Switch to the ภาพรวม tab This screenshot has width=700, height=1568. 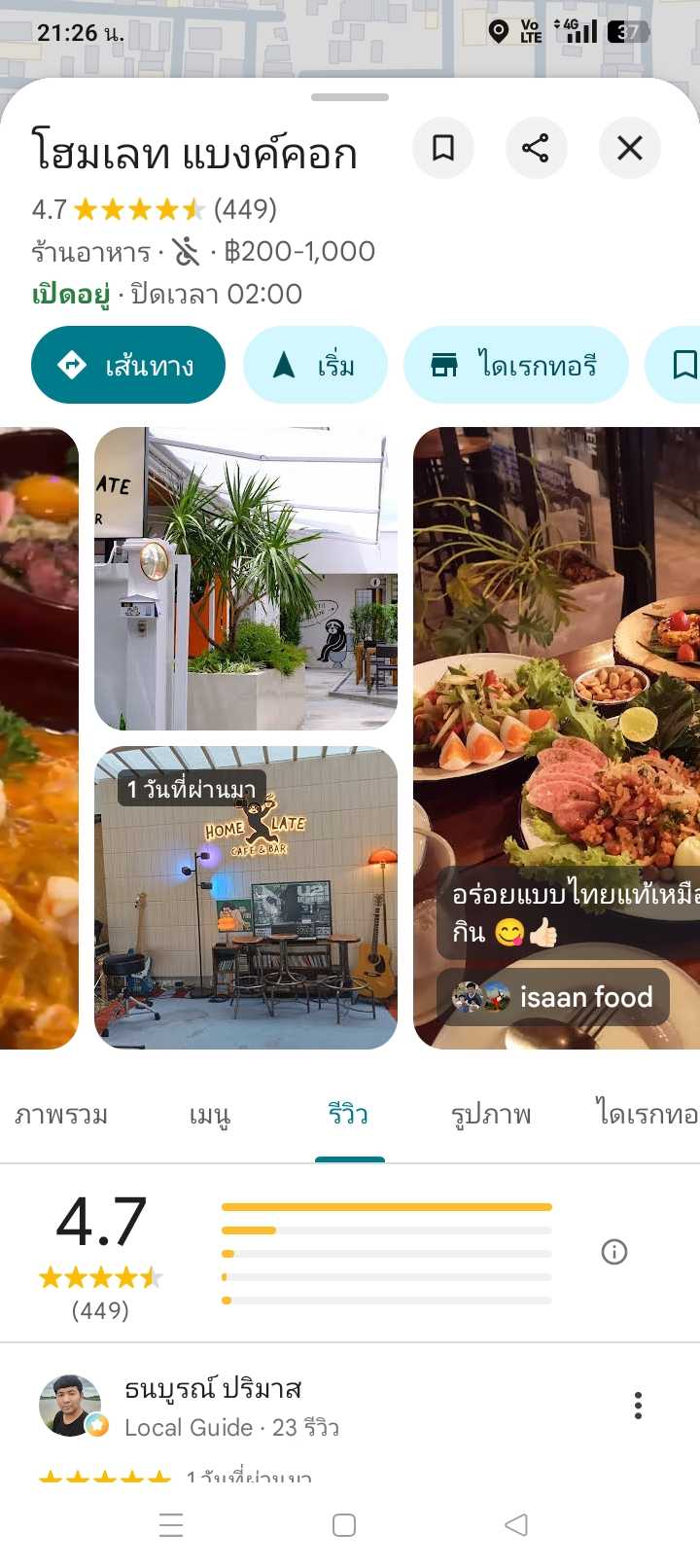(x=61, y=1115)
